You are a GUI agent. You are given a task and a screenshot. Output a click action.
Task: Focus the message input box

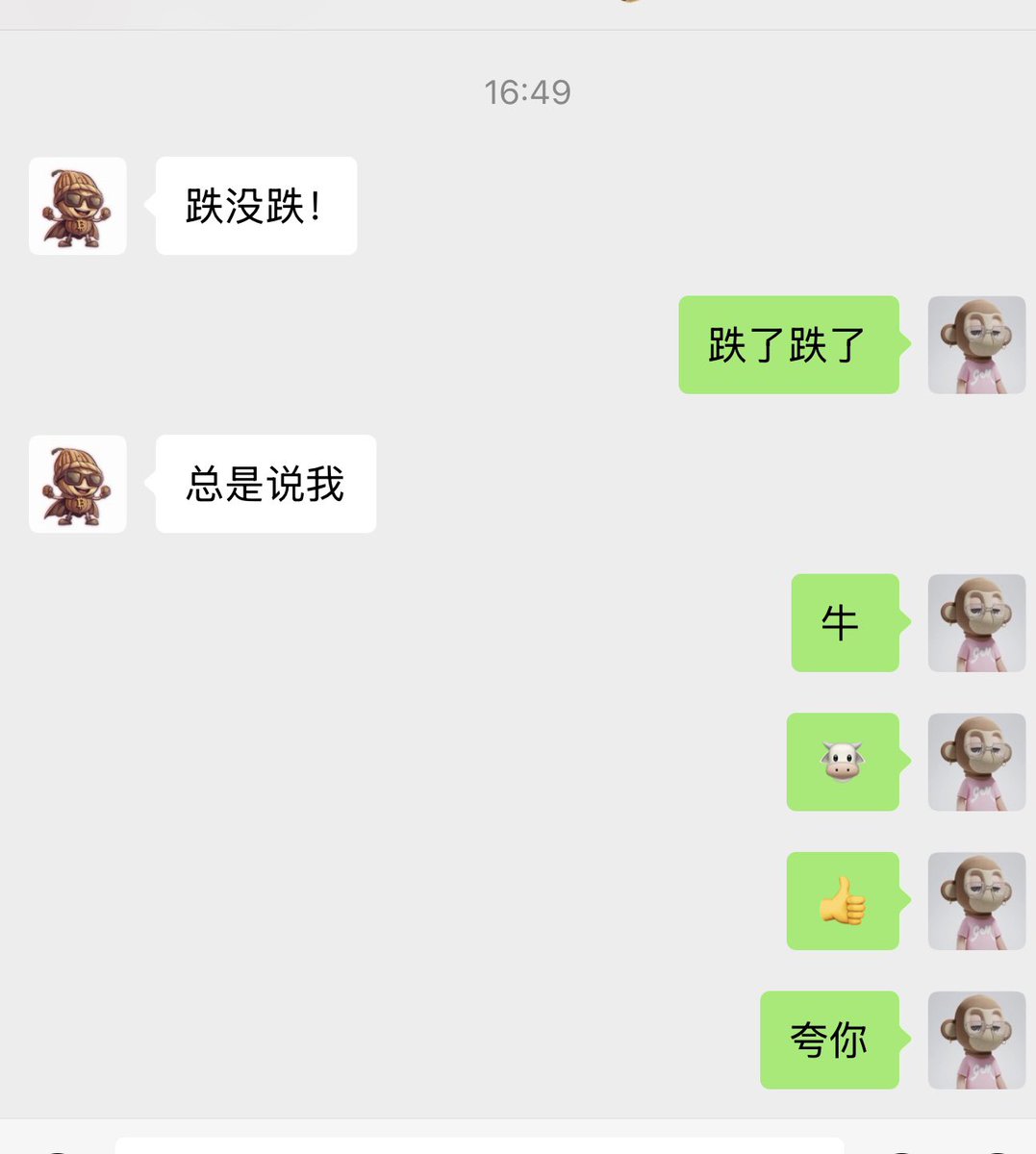479,1145
